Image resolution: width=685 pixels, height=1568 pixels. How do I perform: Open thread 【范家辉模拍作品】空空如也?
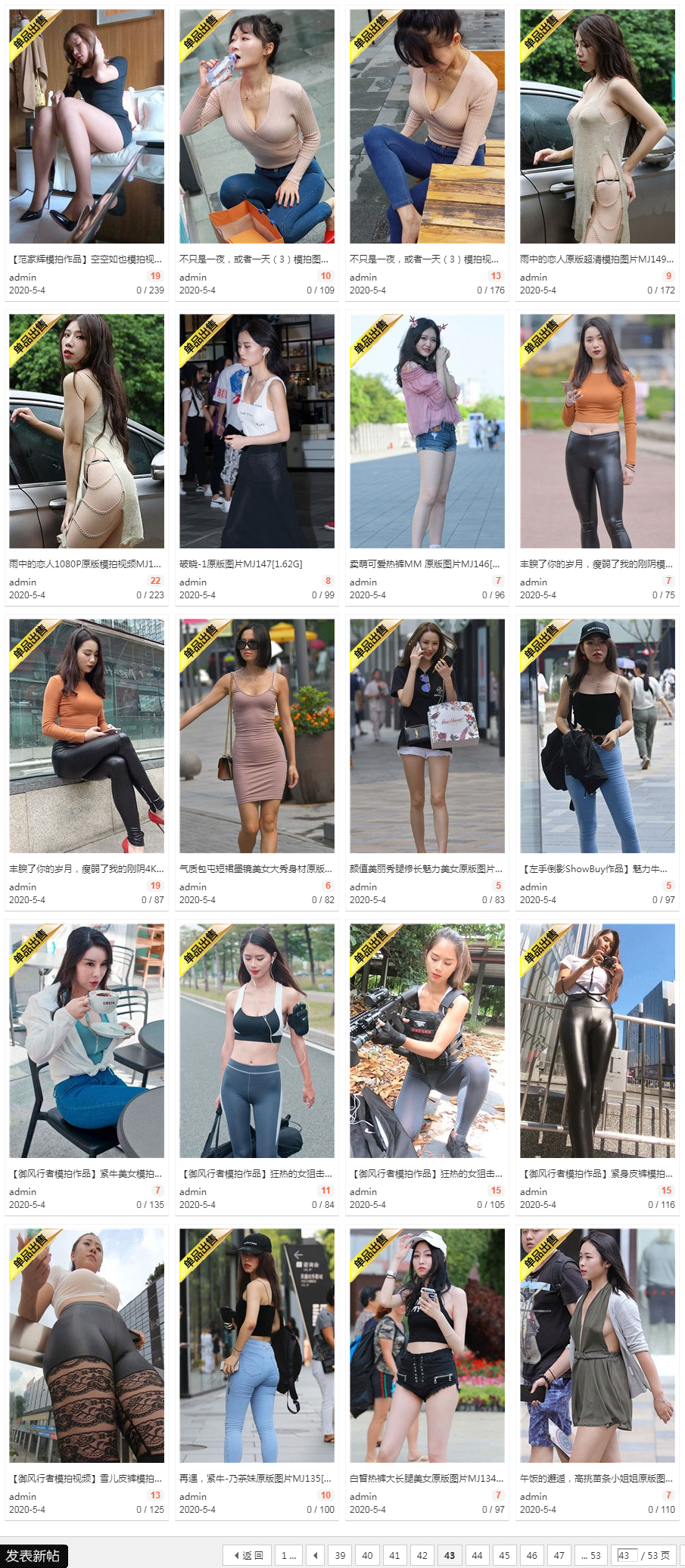pos(86,259)
